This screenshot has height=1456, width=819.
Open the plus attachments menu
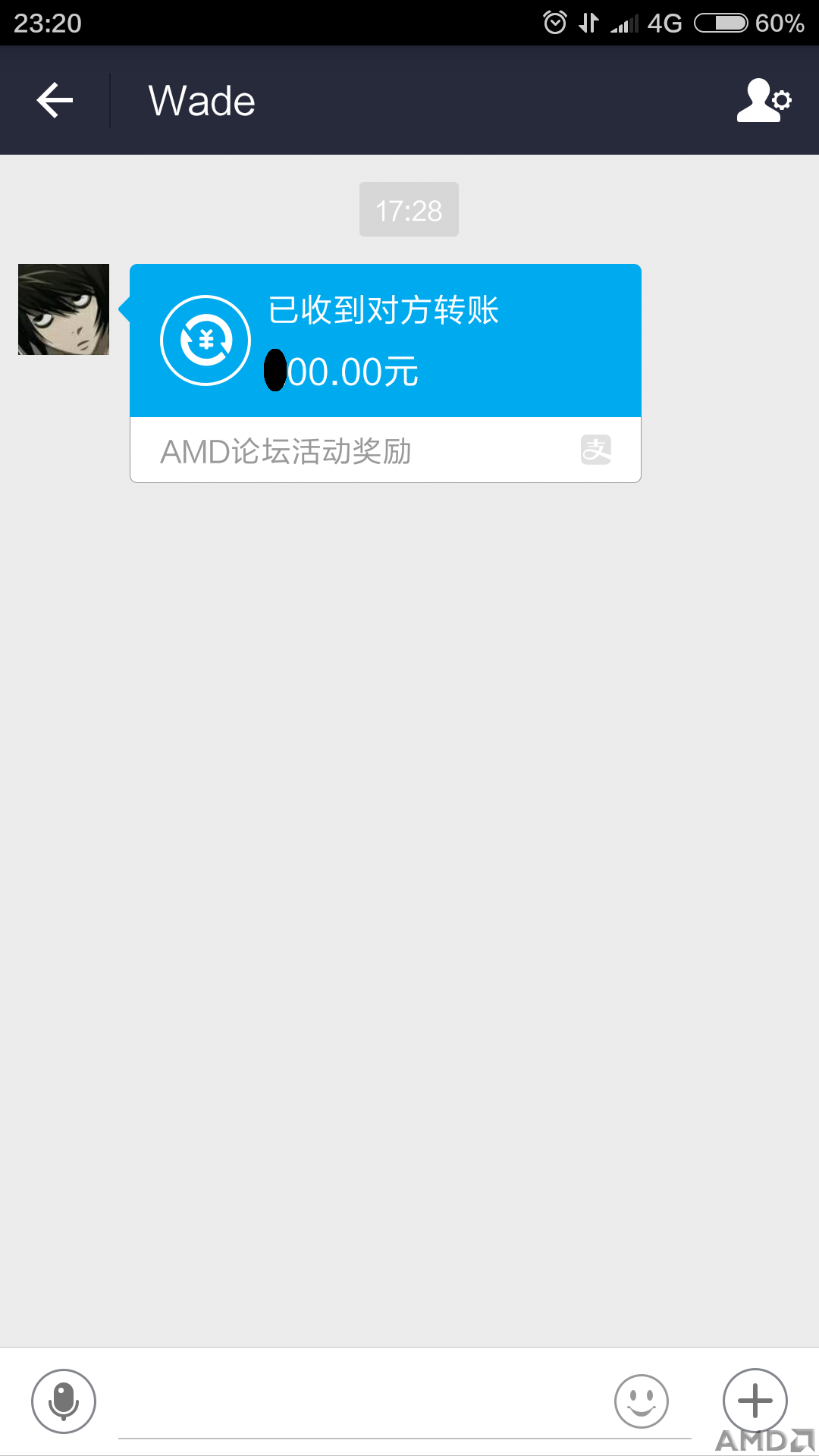coord(755,1400)
